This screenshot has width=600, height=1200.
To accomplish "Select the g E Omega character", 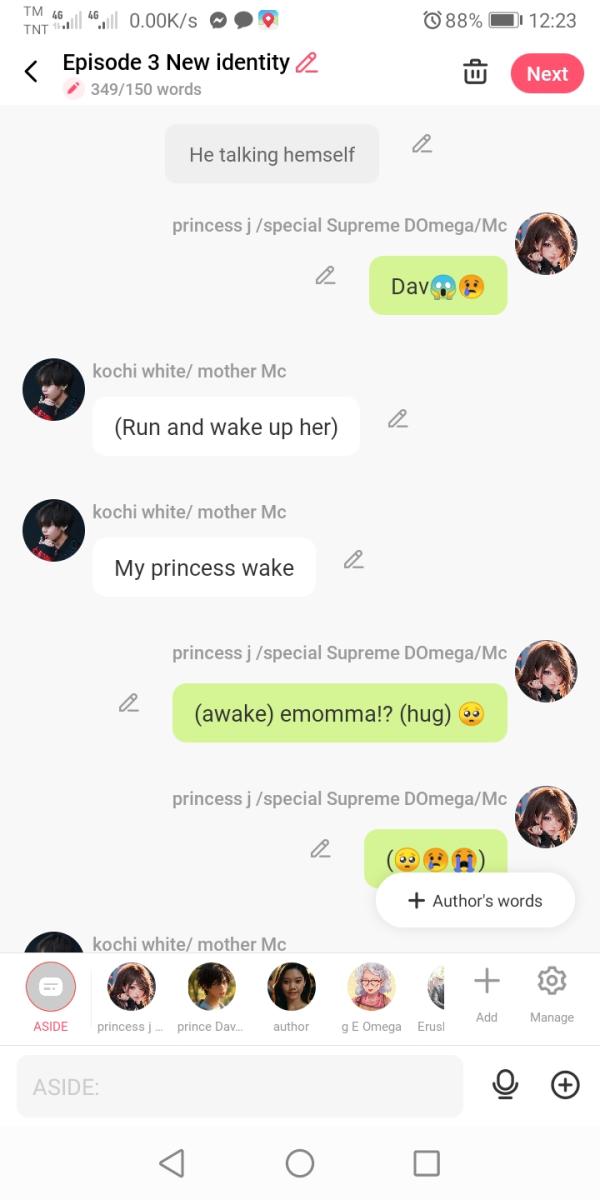I will [x=371, y=995].
